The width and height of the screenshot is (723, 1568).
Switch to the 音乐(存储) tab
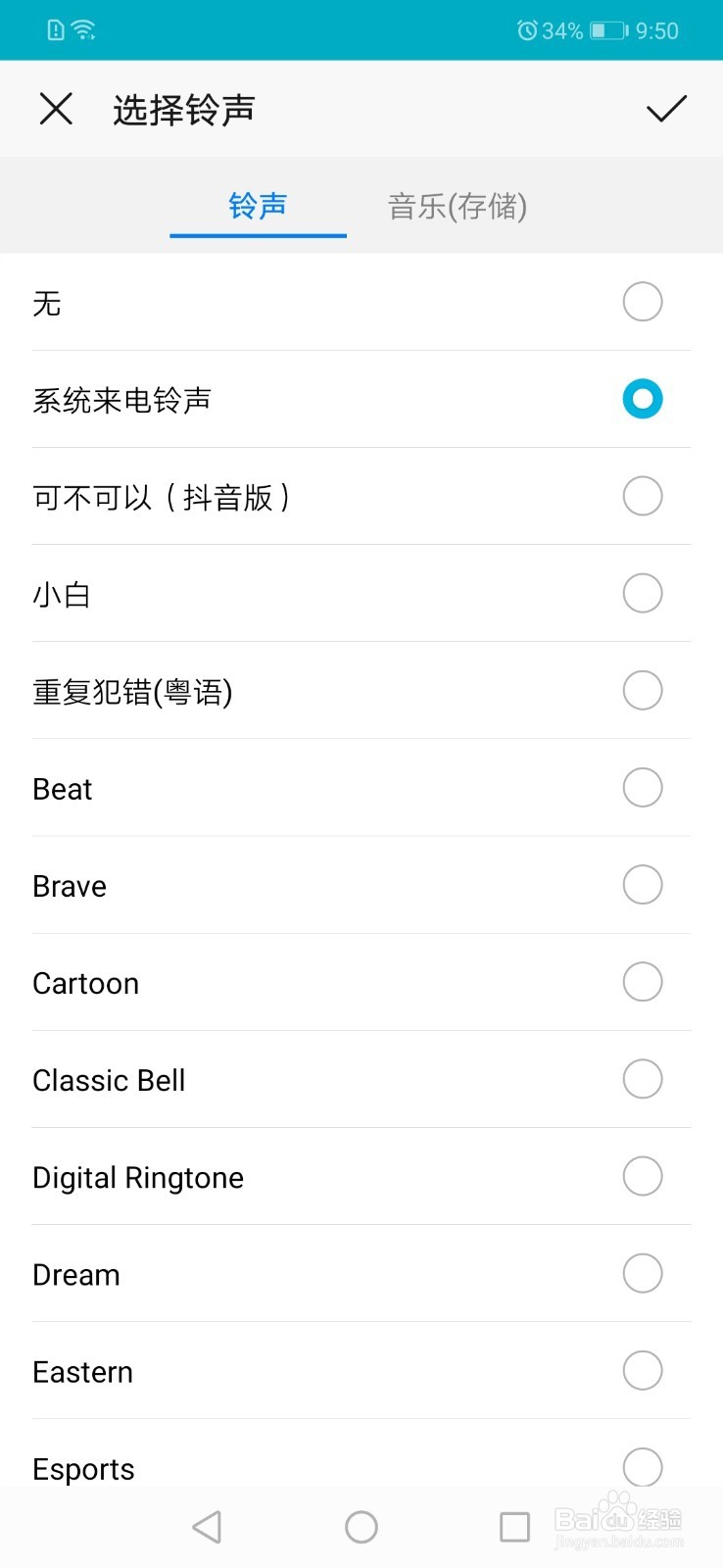[x=458, y=207]
